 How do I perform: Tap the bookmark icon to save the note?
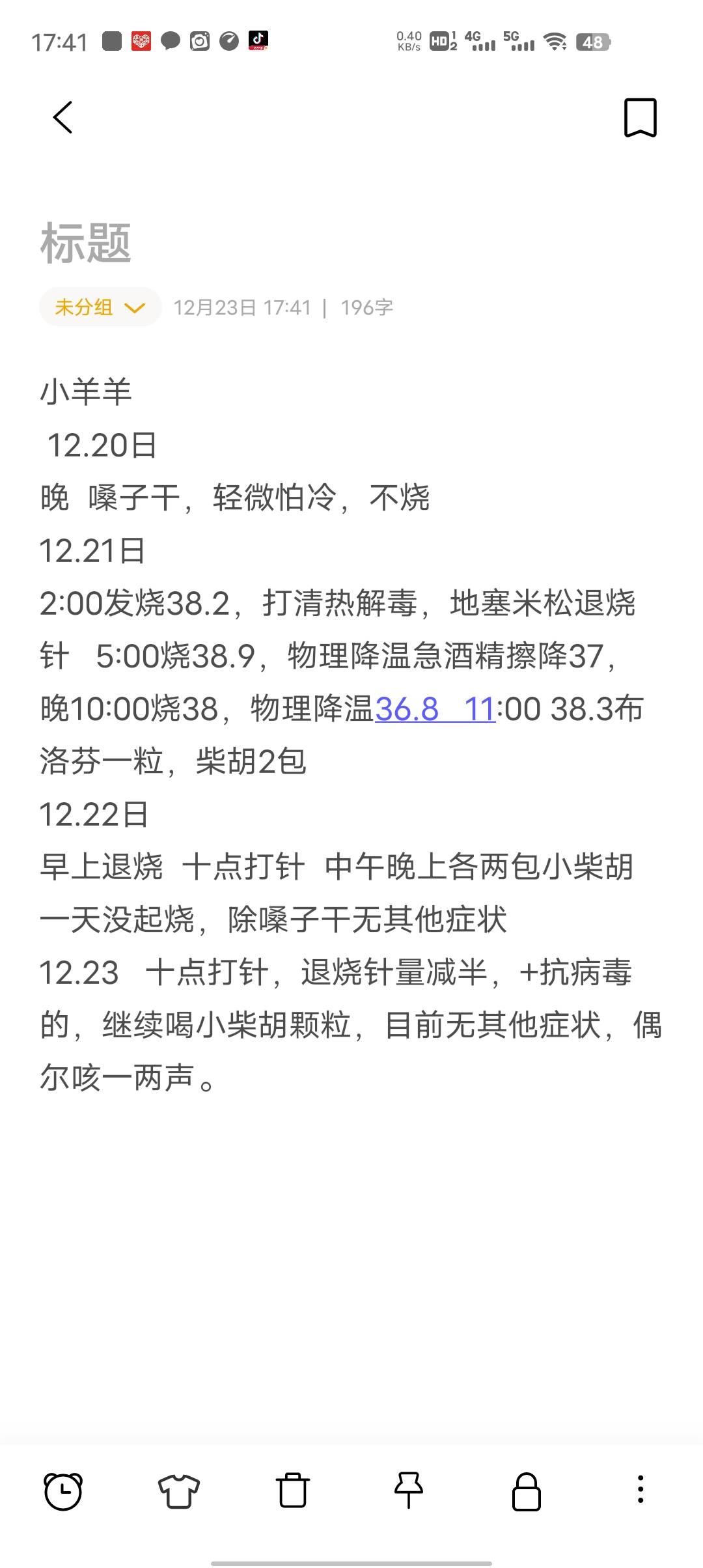(x=641, y=119)
